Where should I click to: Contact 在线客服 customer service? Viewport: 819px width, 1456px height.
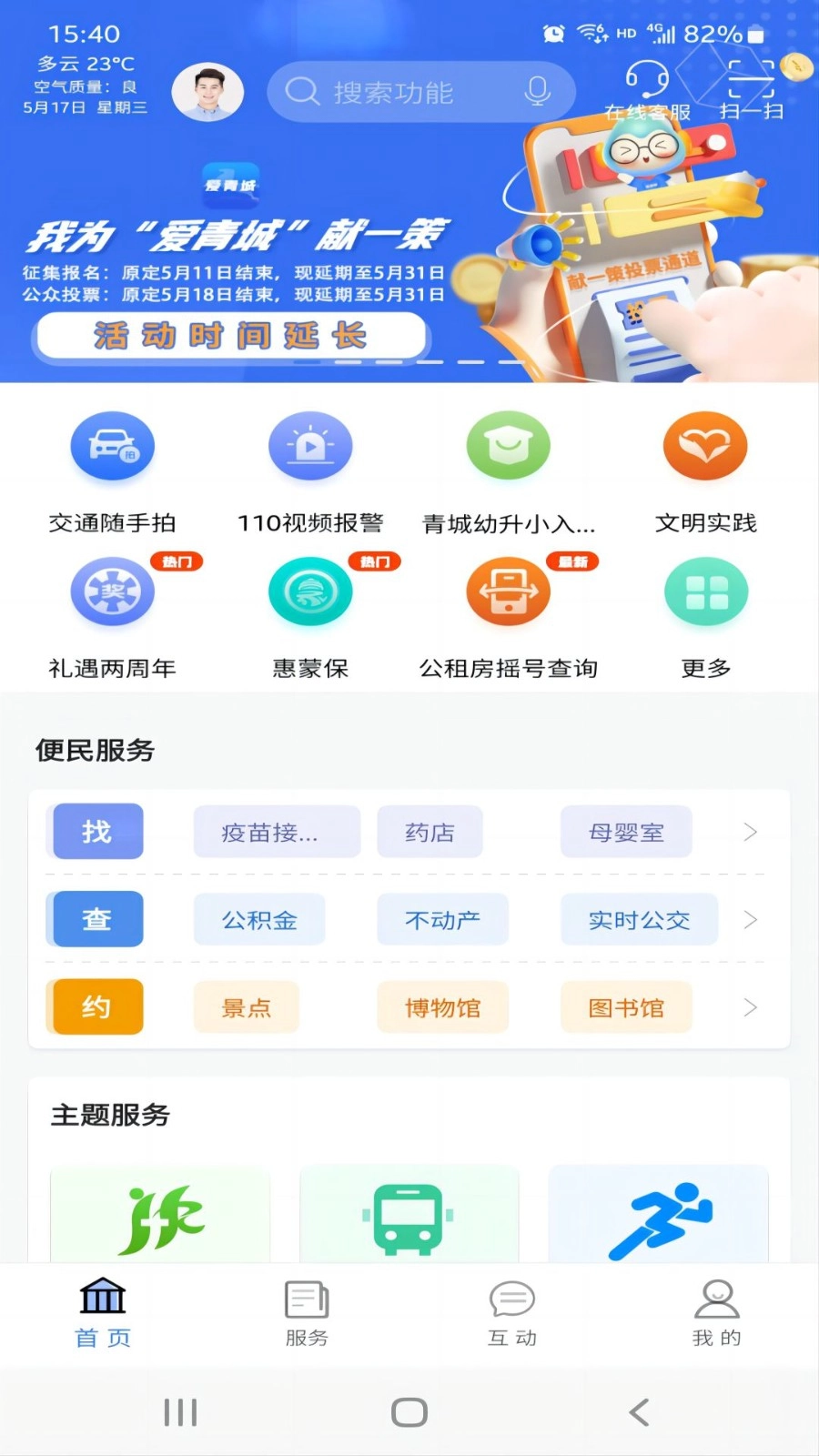[x=646, y=86]
